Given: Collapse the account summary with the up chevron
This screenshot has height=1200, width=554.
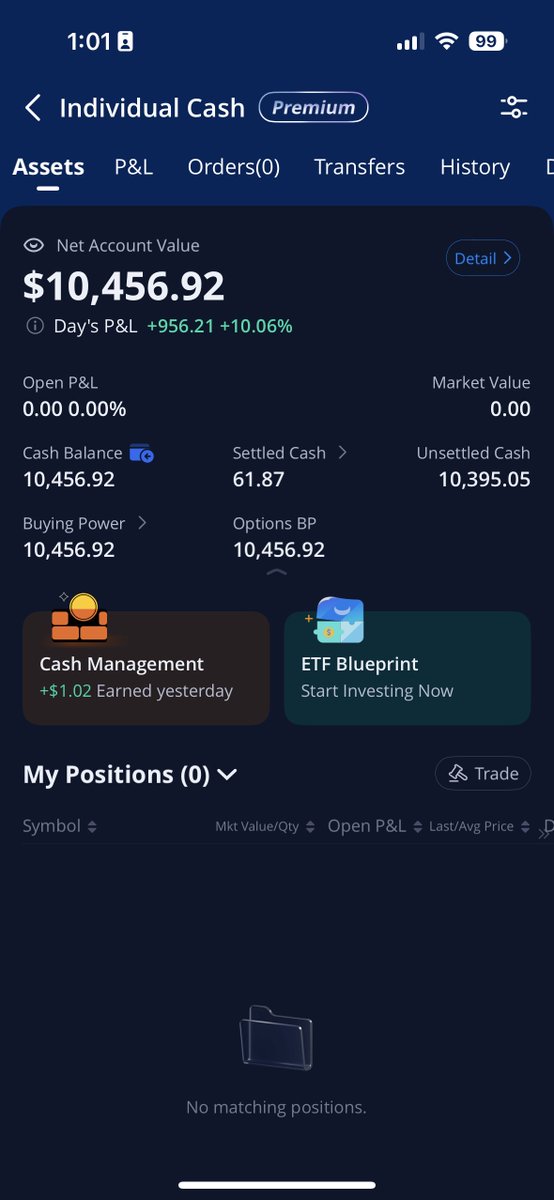Looking at the screenshot, I should [x=277, y=573].
